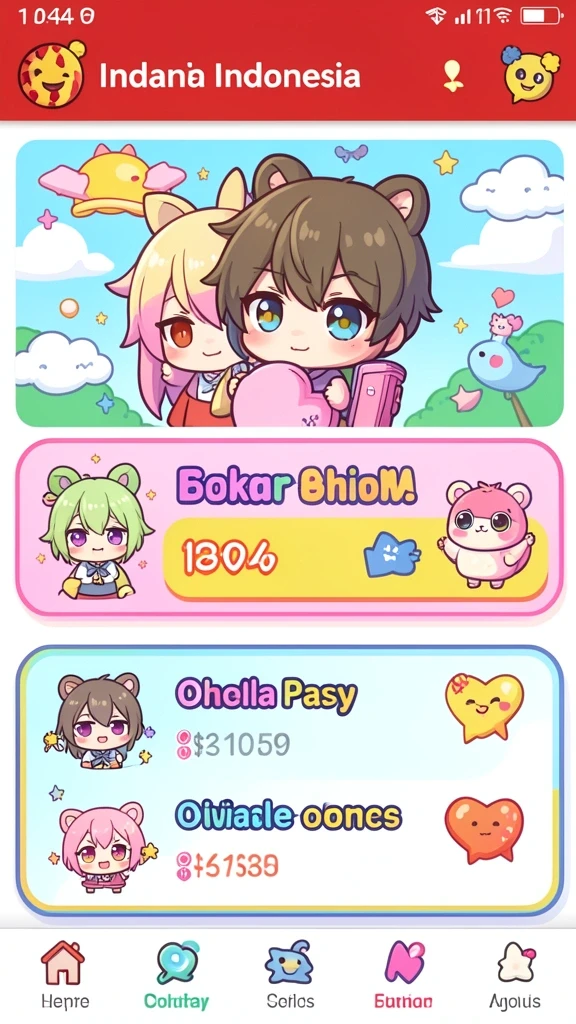Tap the small yellow pin icon in header
The width and height of the screenshot is (576, 1024).
453,76
